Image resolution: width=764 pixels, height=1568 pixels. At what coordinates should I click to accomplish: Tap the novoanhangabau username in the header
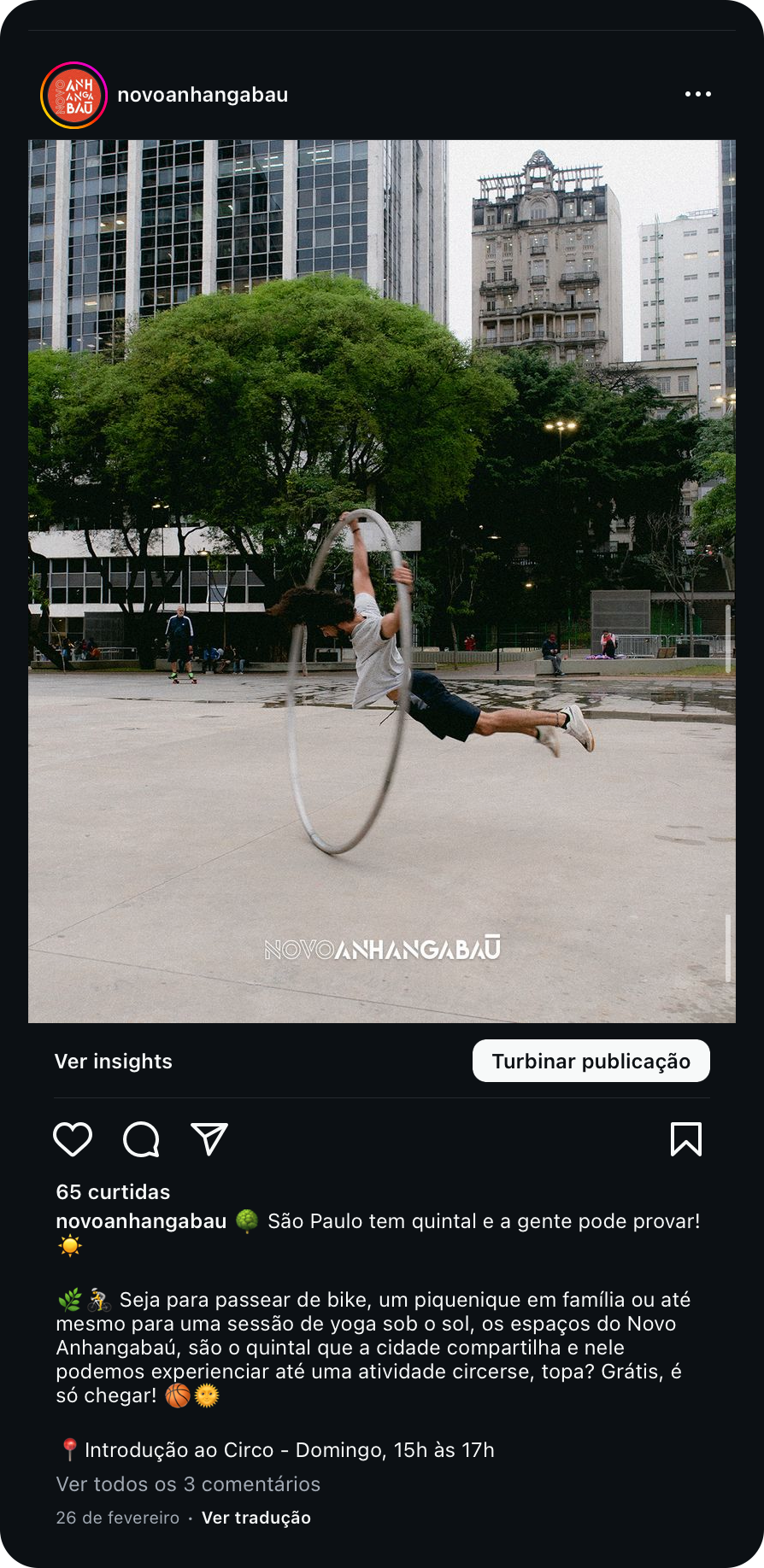pos(203,95)
